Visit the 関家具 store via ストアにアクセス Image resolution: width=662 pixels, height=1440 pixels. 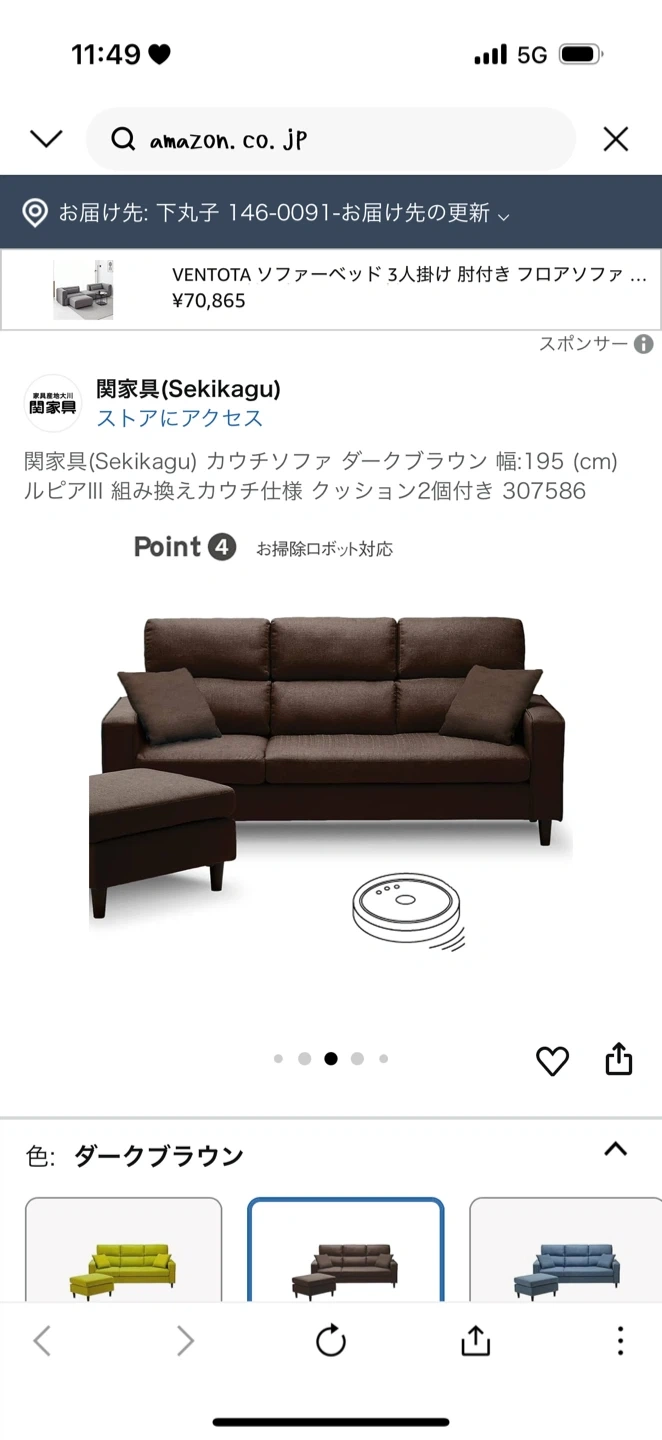click(180, 418)
